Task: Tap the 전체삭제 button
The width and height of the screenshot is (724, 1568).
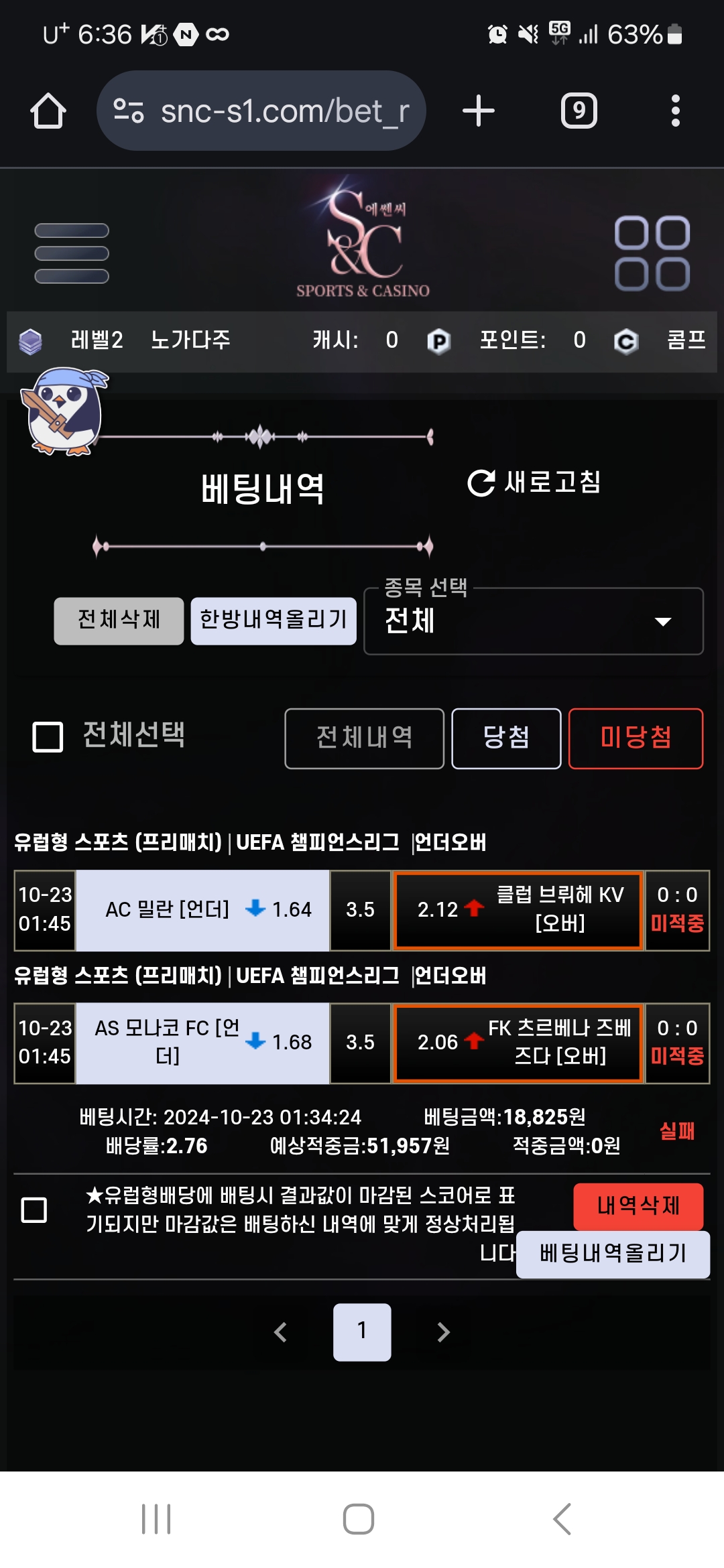Action: click(x=119, y=620)
